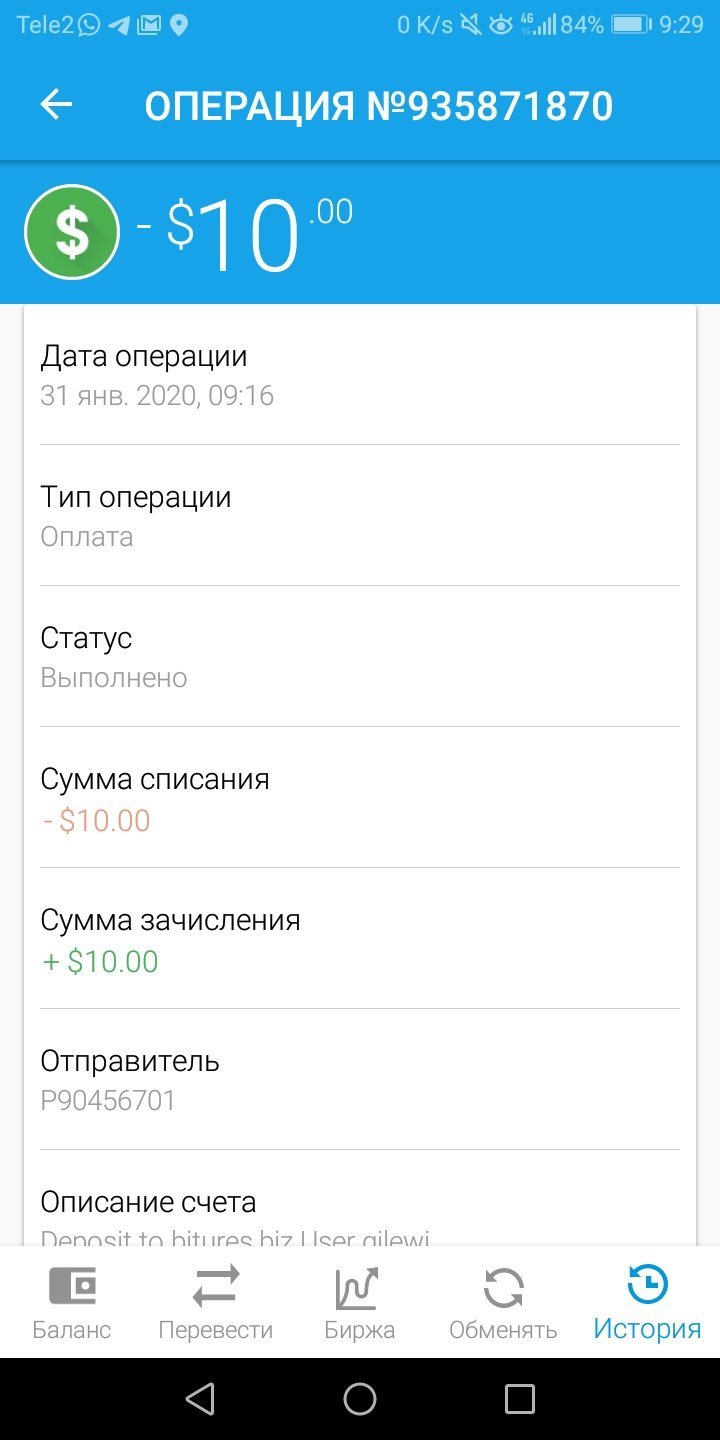Open the Баланс tab
Image resolution: width=720 pixels, height=1440 pixels.
pos(72,1302)
